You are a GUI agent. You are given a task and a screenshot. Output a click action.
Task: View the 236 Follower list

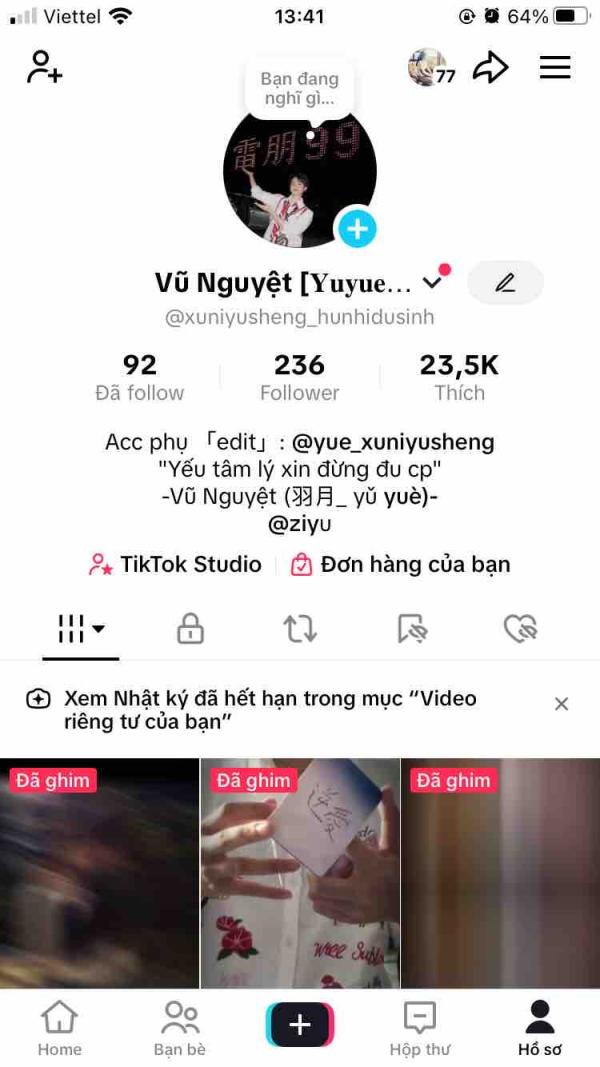coord(299,377)
